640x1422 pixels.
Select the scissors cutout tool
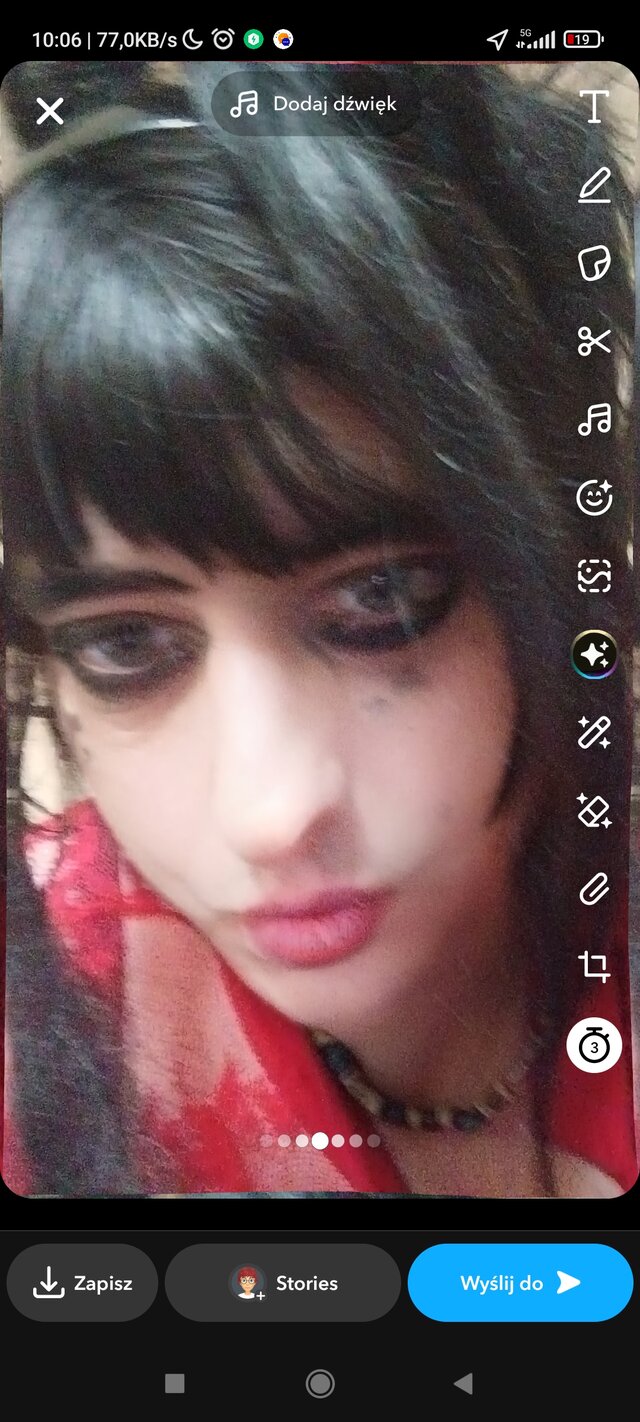594,341
